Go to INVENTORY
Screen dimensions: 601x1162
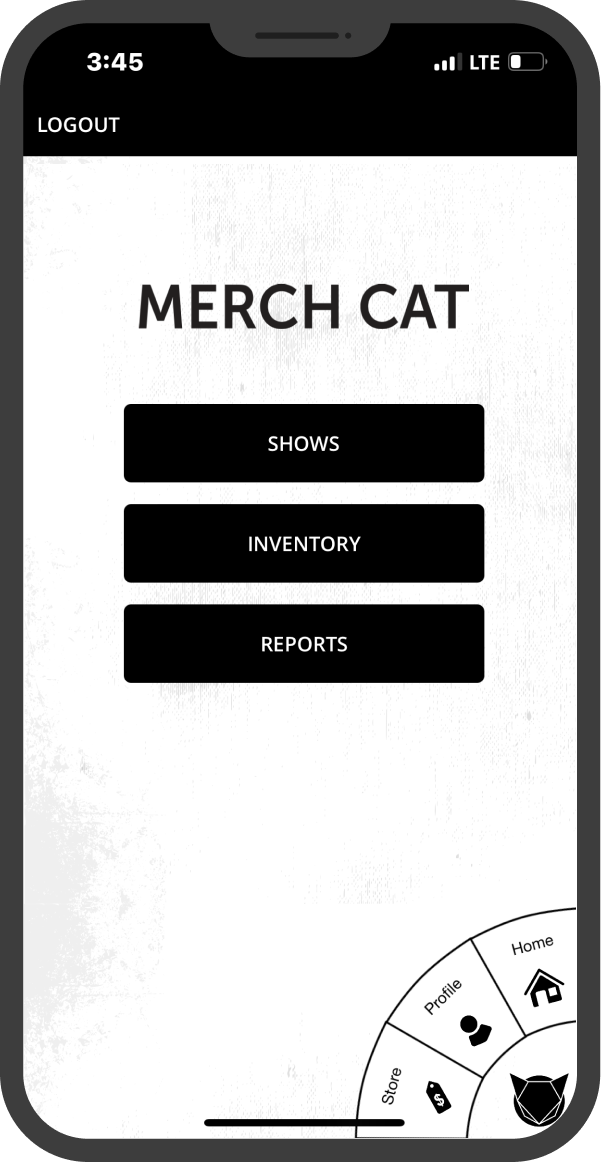pos(304,543)
